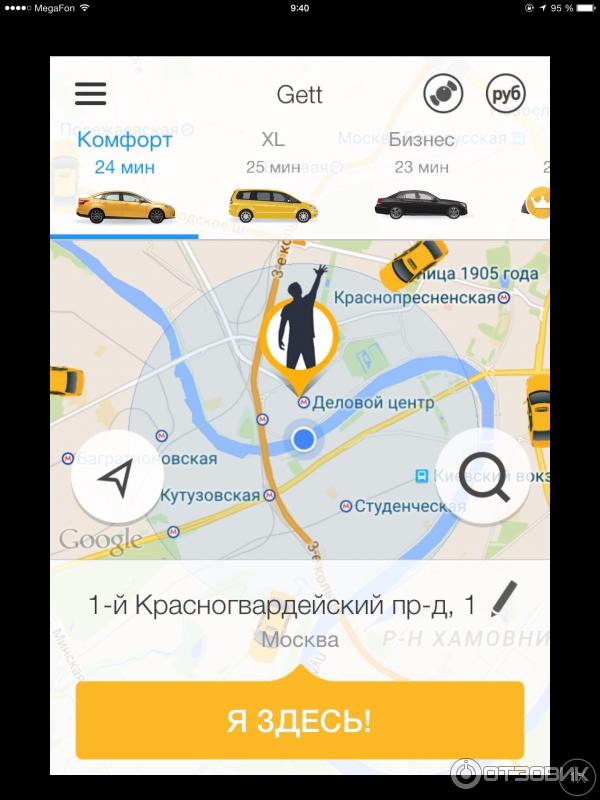Viewport: 600px width, 800px height.
Task: Open the руб payment option
Action: coord(505,95)
